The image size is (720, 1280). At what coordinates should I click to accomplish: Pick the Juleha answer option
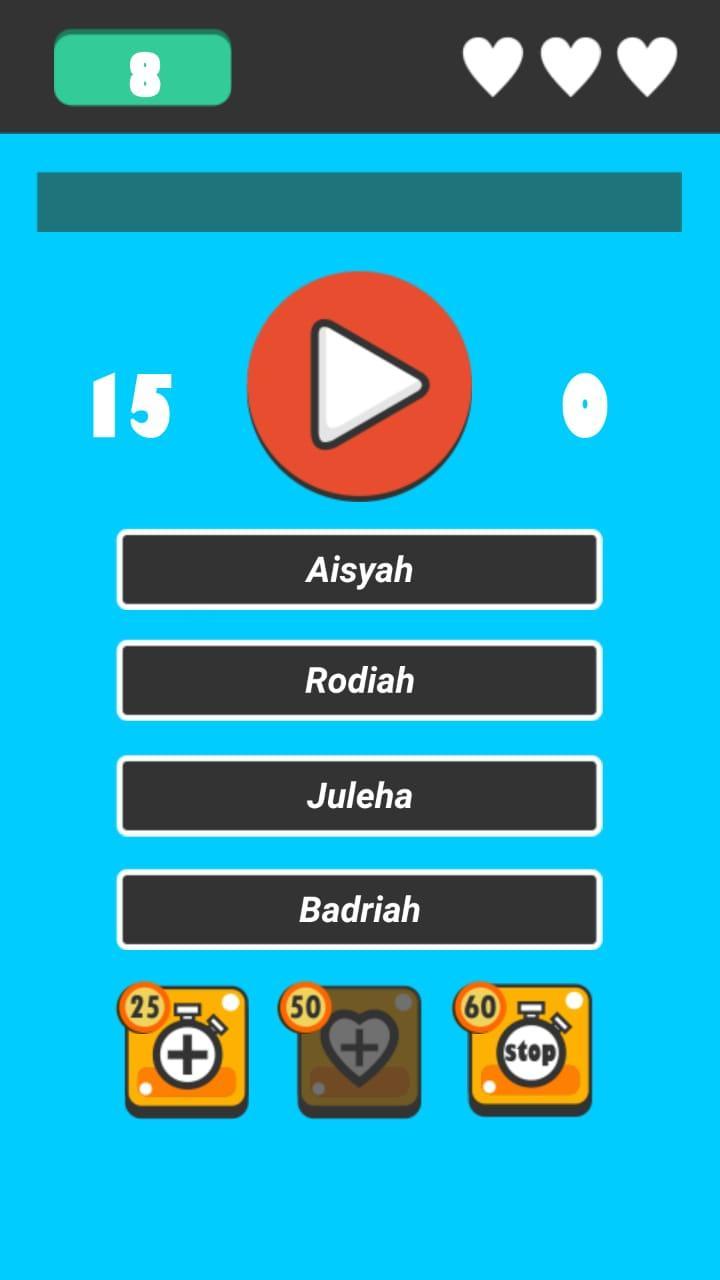pos(359,796)
